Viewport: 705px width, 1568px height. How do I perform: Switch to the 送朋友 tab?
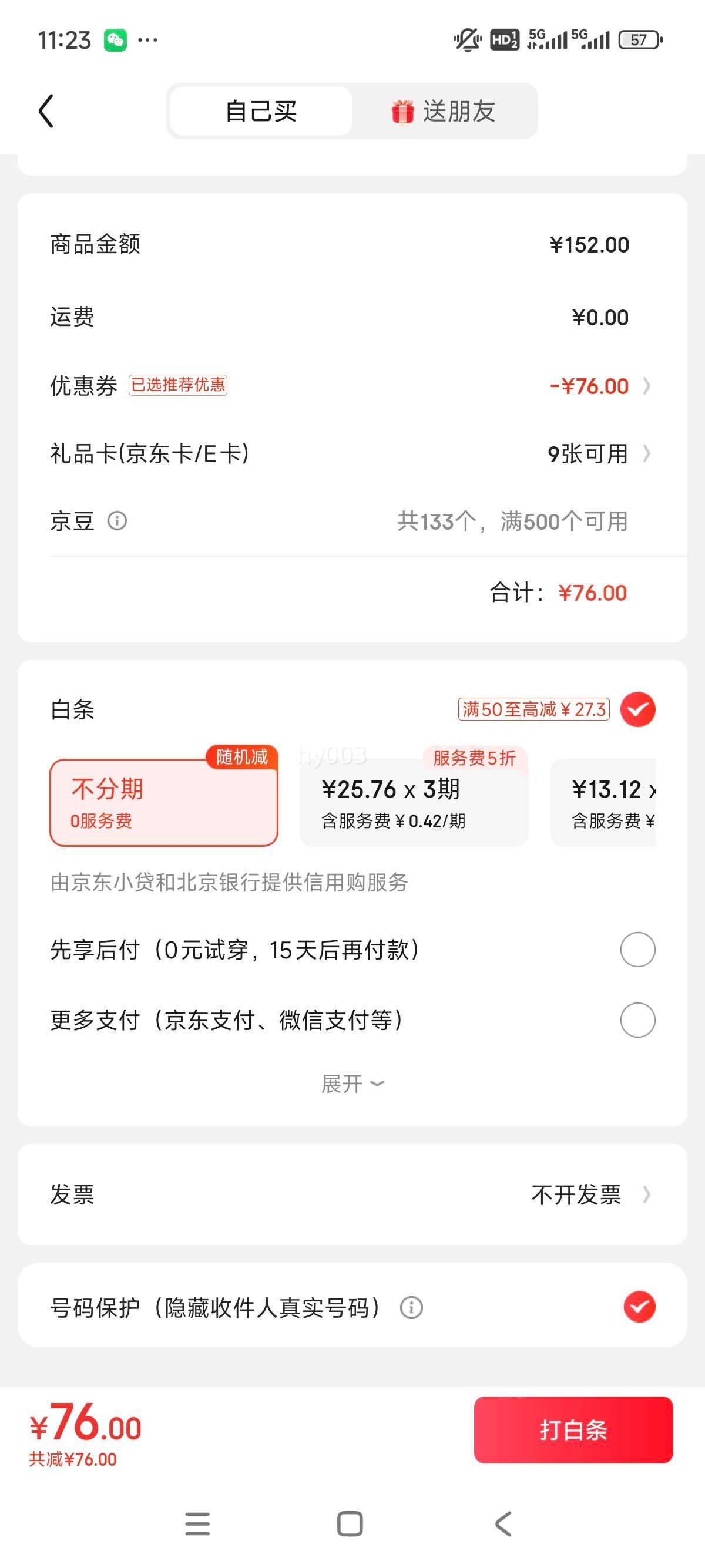tap(444, 112)
